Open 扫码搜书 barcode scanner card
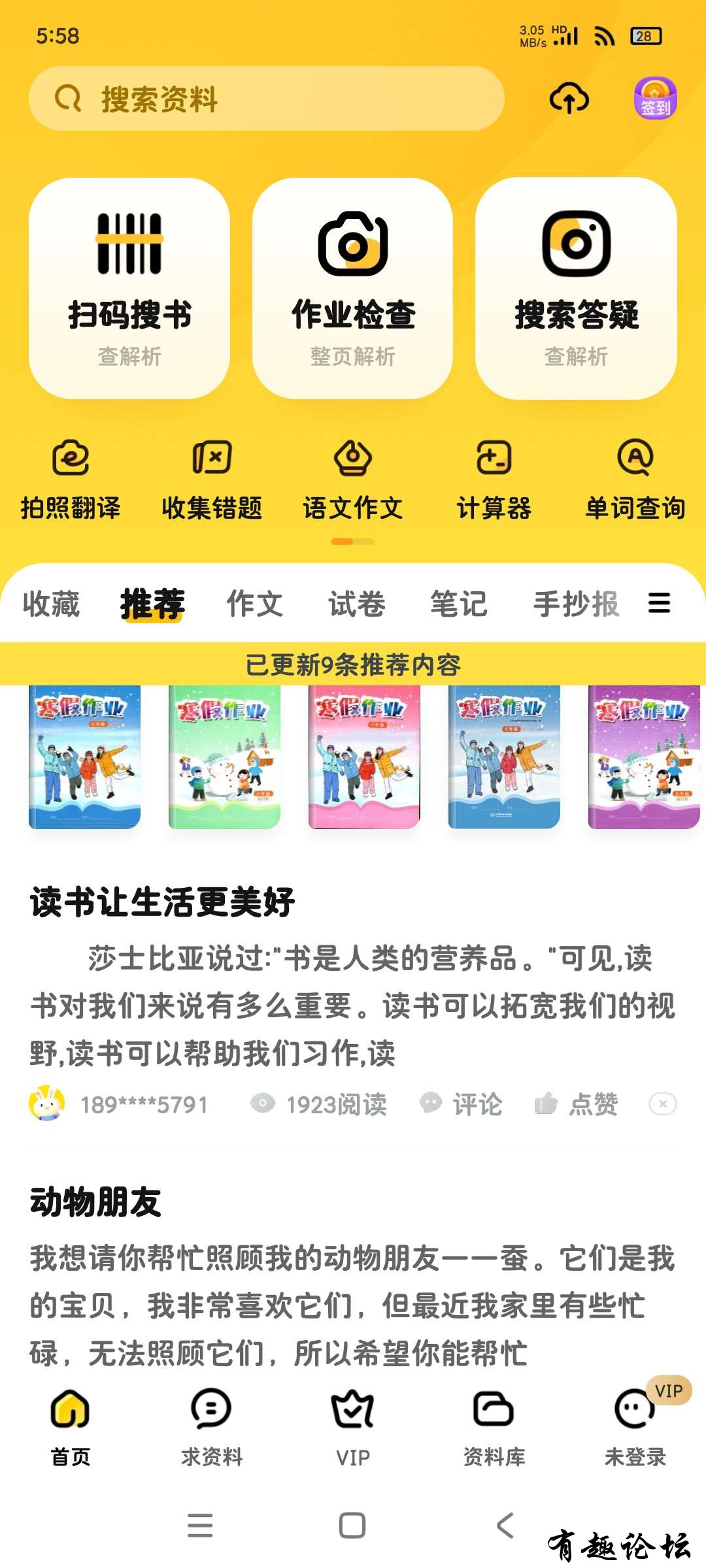Screen dimensions: 706x1568 (x=129, y=289)
